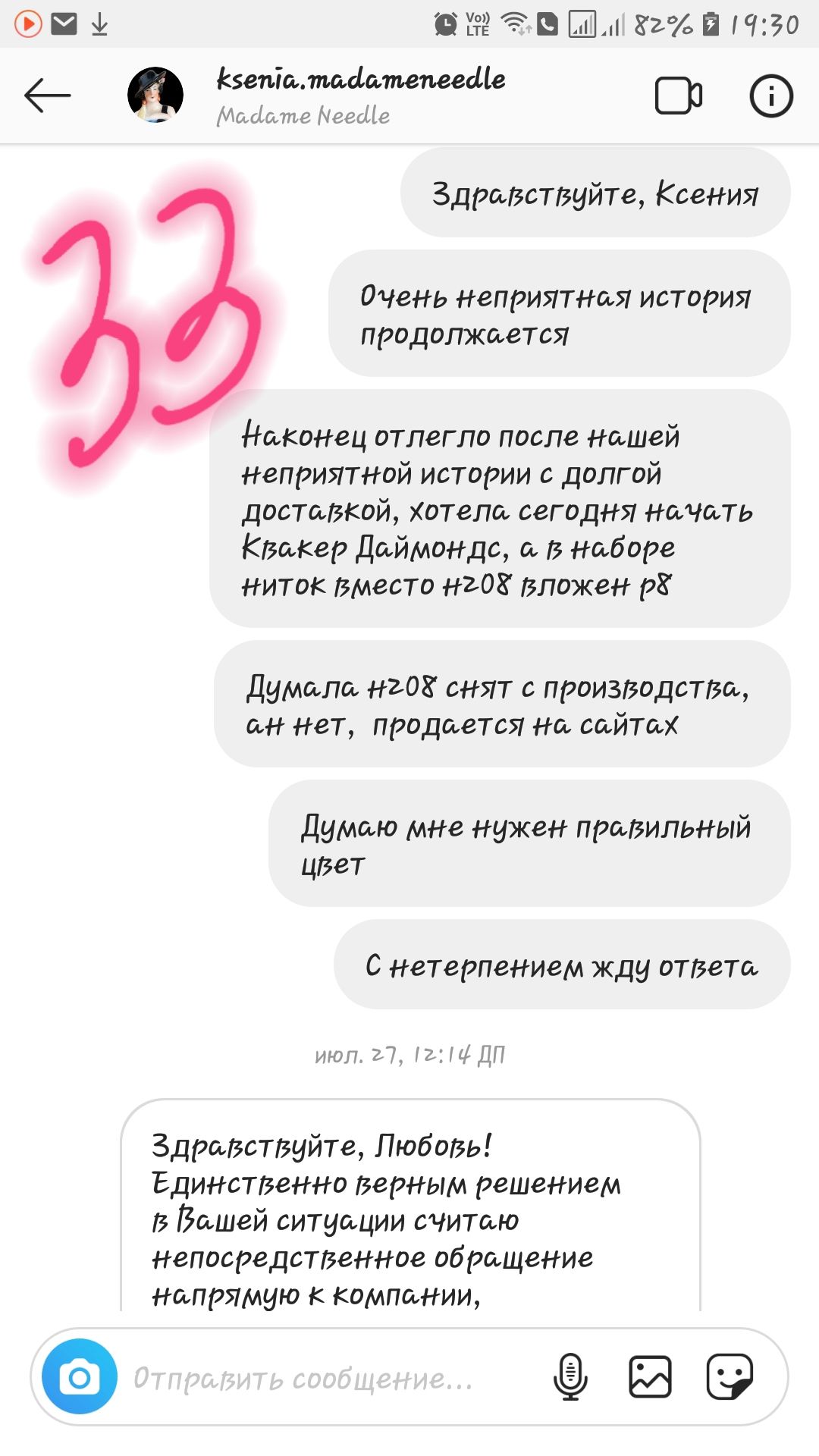This screenshot has height=1456, width=819.
Task: Record a voice message
Action: click(x=570, y=1376)
